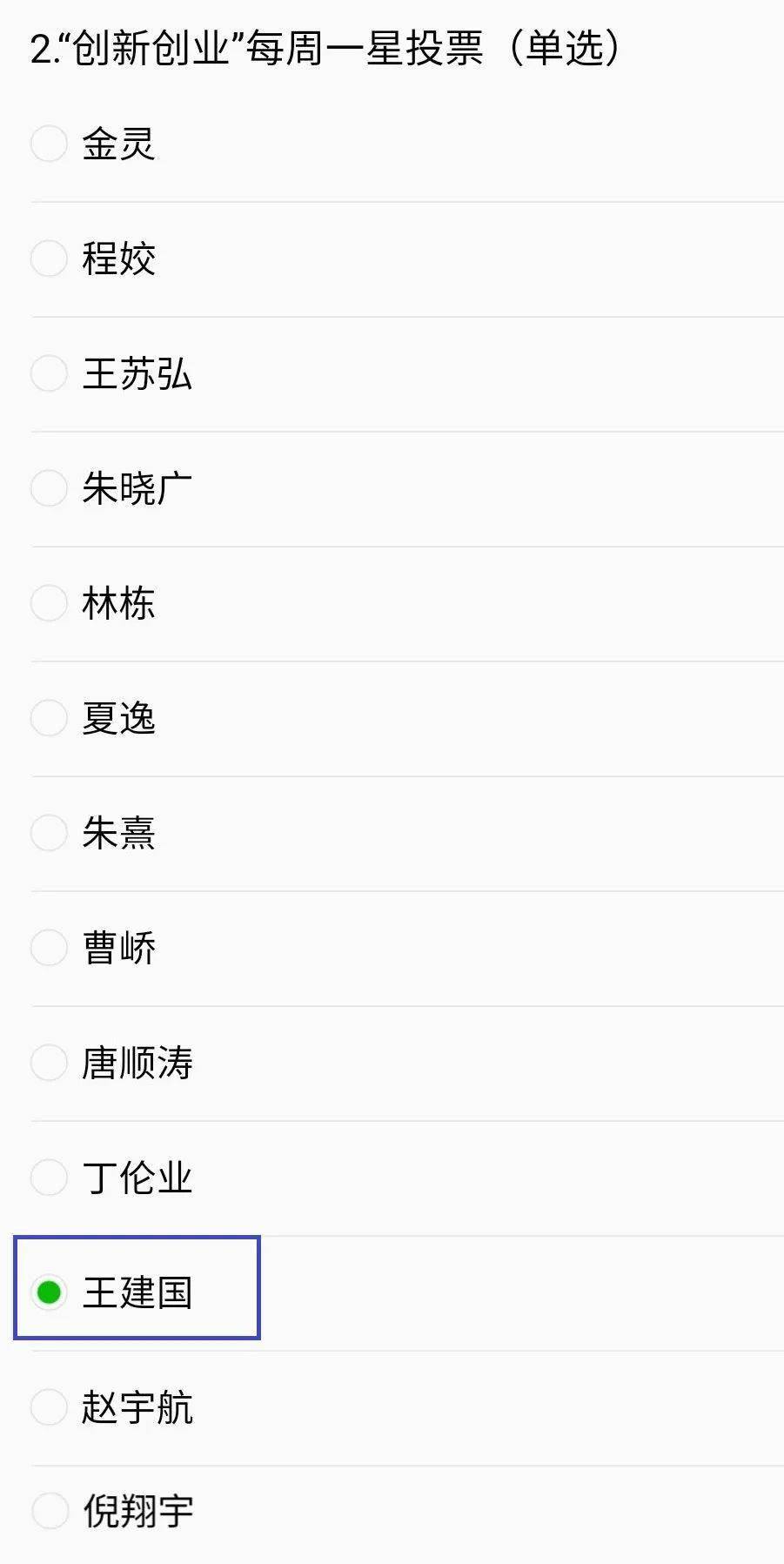Screen dimensions: 784x1564
Task: Choose 程姣 in the vote list
Action: (x=49, y=258)
